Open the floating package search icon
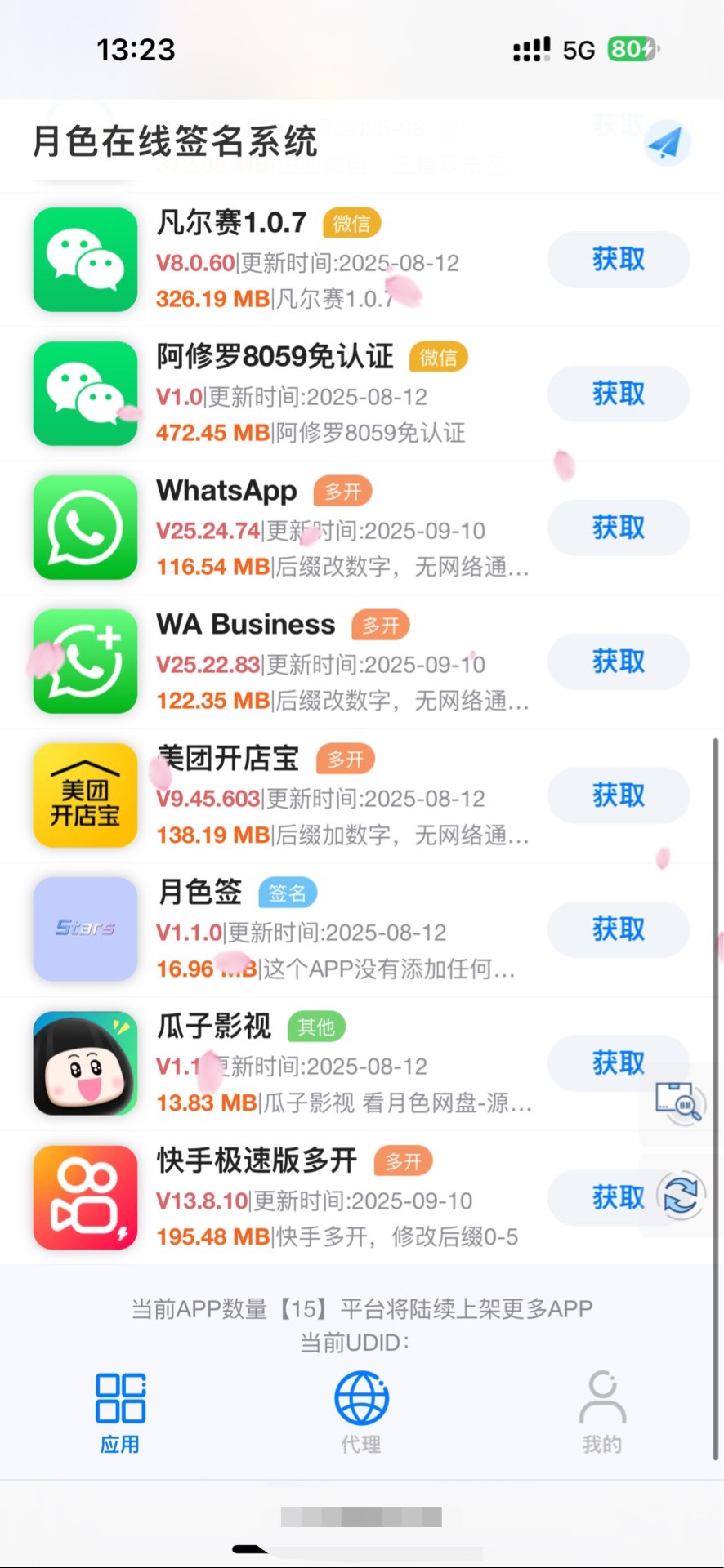724x1568 pixels. (x=678, y=1102)
